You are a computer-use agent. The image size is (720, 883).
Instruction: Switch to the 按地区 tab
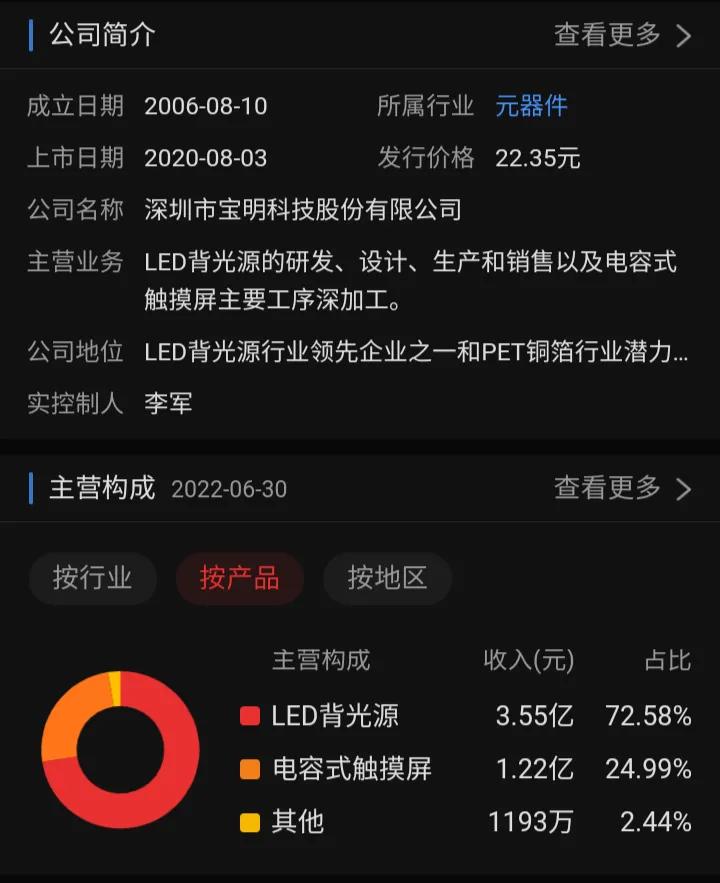point(386,579)
